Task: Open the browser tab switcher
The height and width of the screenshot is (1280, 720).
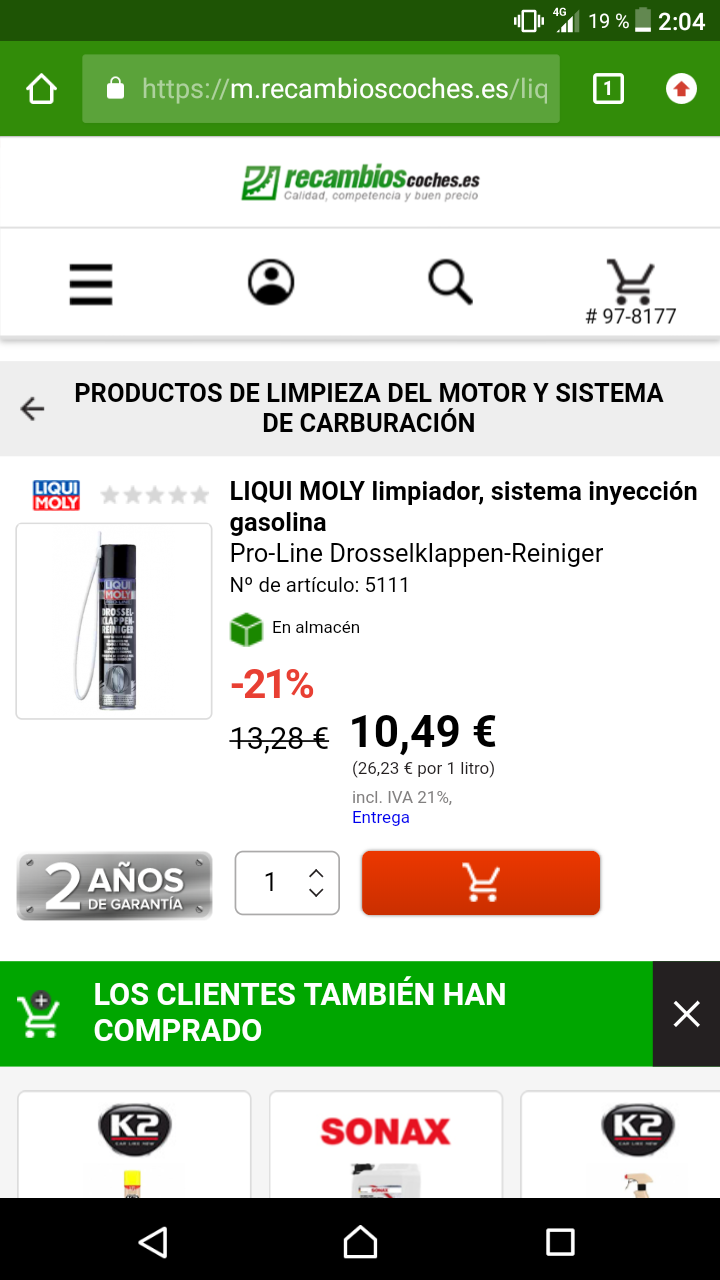Action: click(x=607, y=89)
